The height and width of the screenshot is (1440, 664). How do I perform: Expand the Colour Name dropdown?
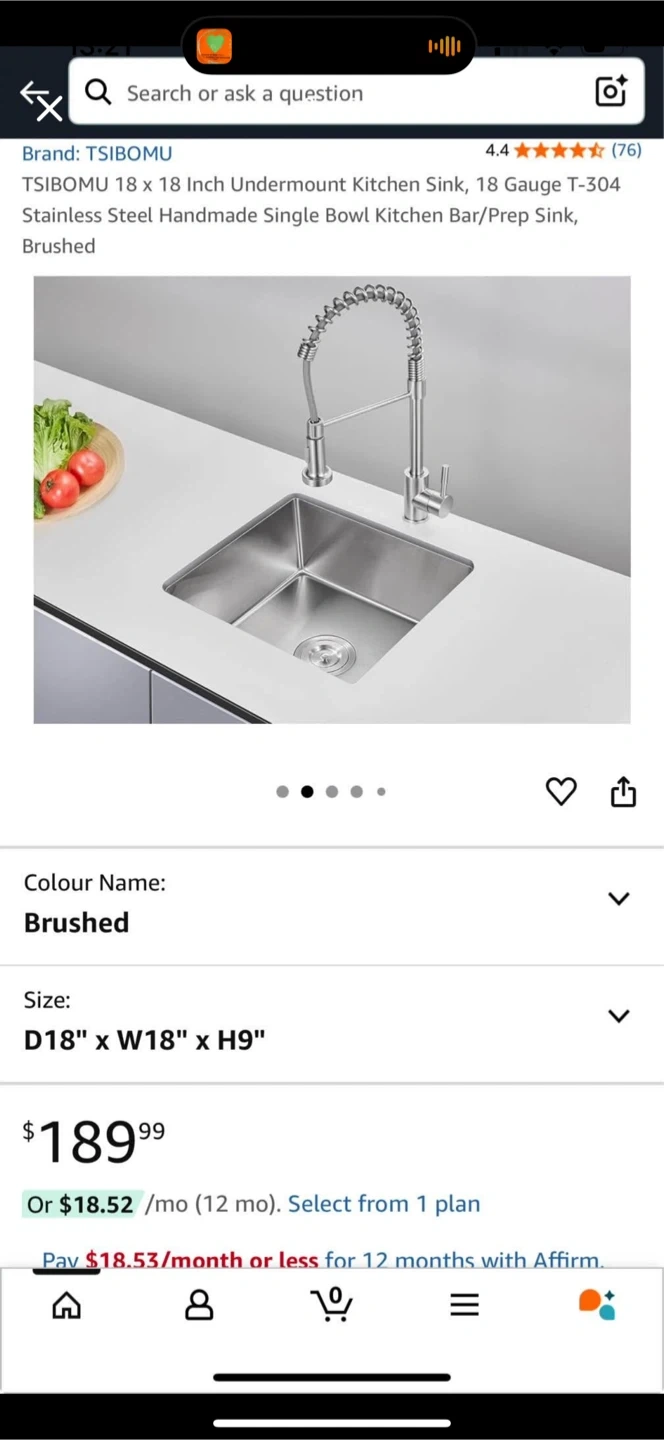(332, 906)
